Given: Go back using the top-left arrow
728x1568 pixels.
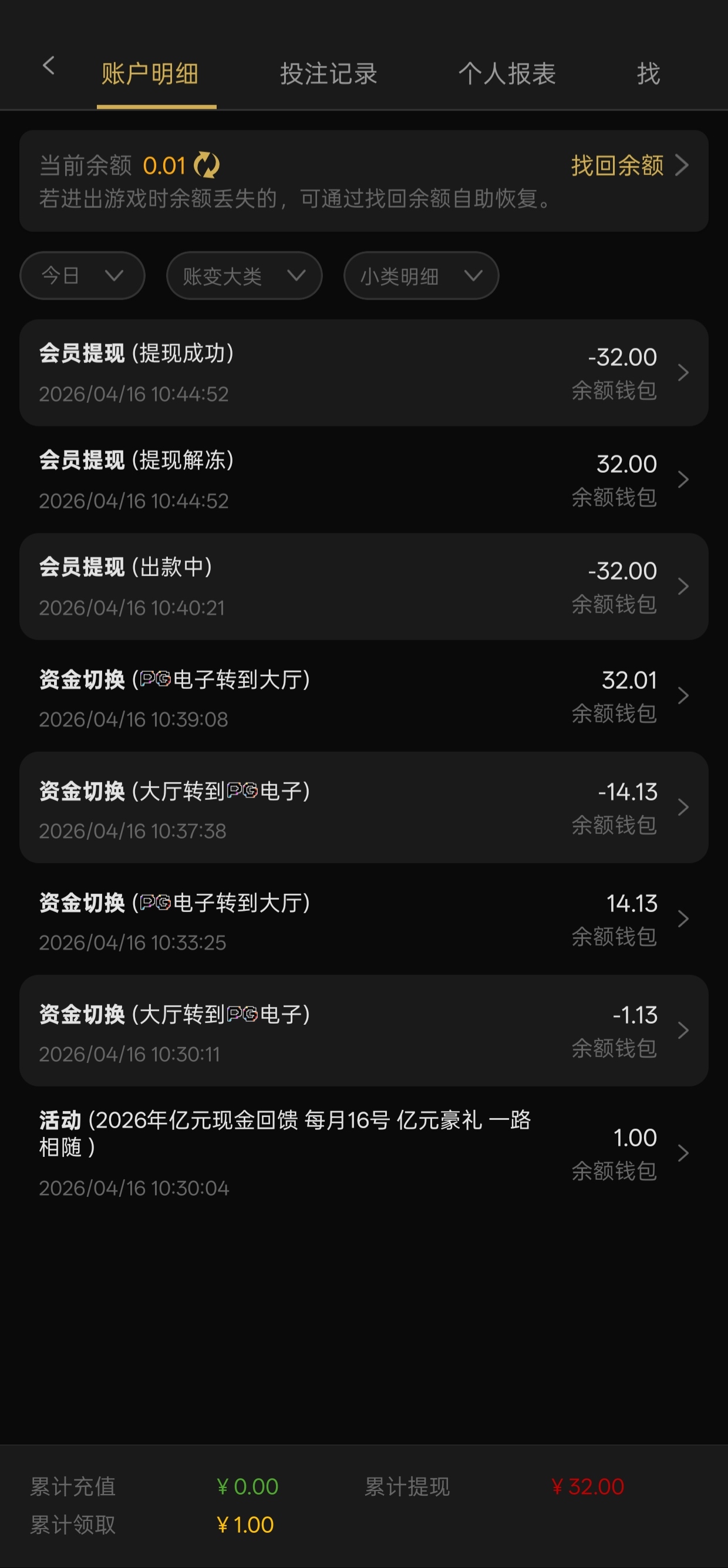Looking at the screenshot, I should pyautogui.click(x=49, y=66).
